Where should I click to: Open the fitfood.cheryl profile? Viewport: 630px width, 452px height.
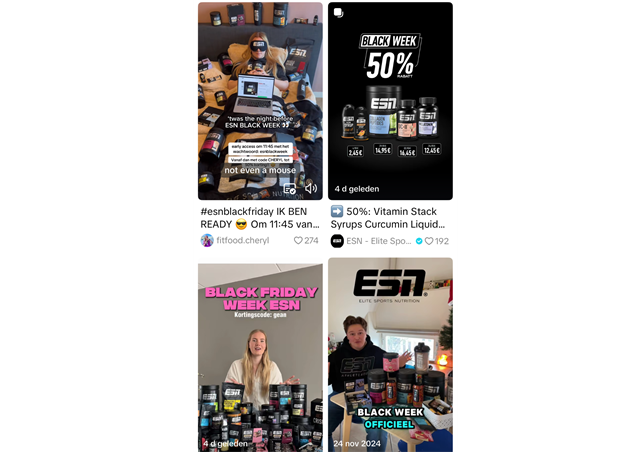235,241
